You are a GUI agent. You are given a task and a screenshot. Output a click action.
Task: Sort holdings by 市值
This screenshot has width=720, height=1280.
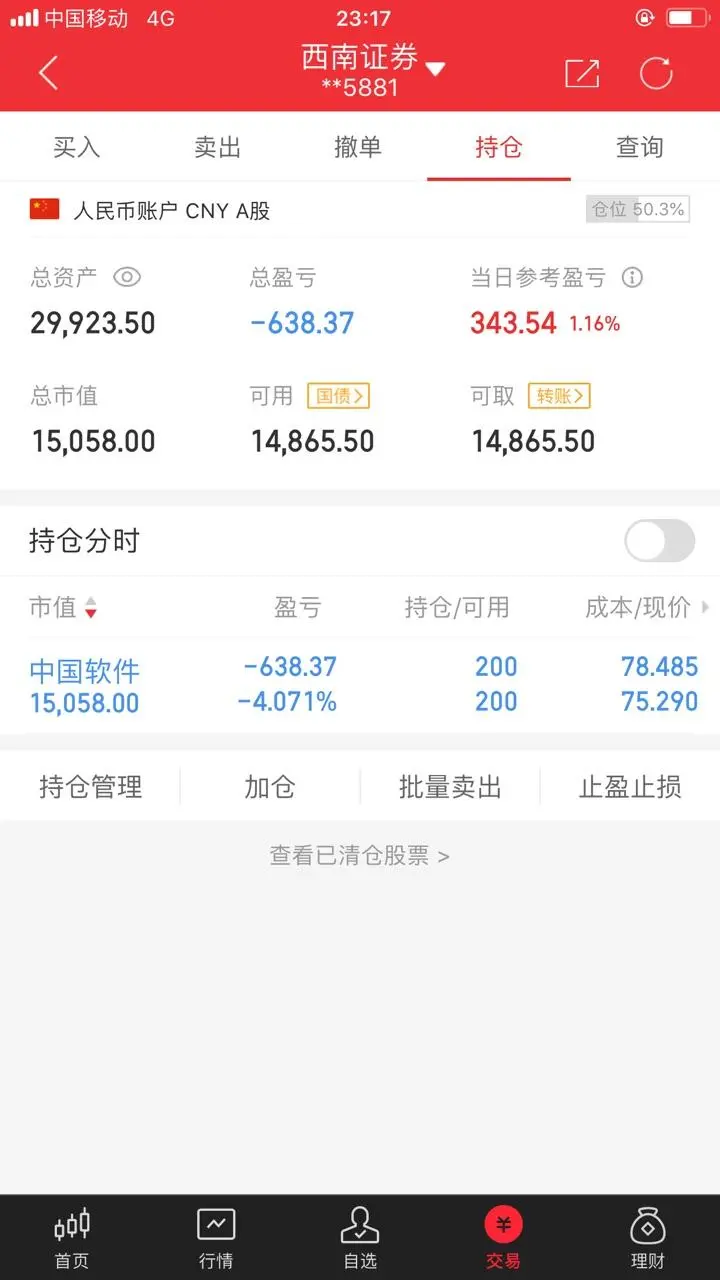tap(63, 607)
